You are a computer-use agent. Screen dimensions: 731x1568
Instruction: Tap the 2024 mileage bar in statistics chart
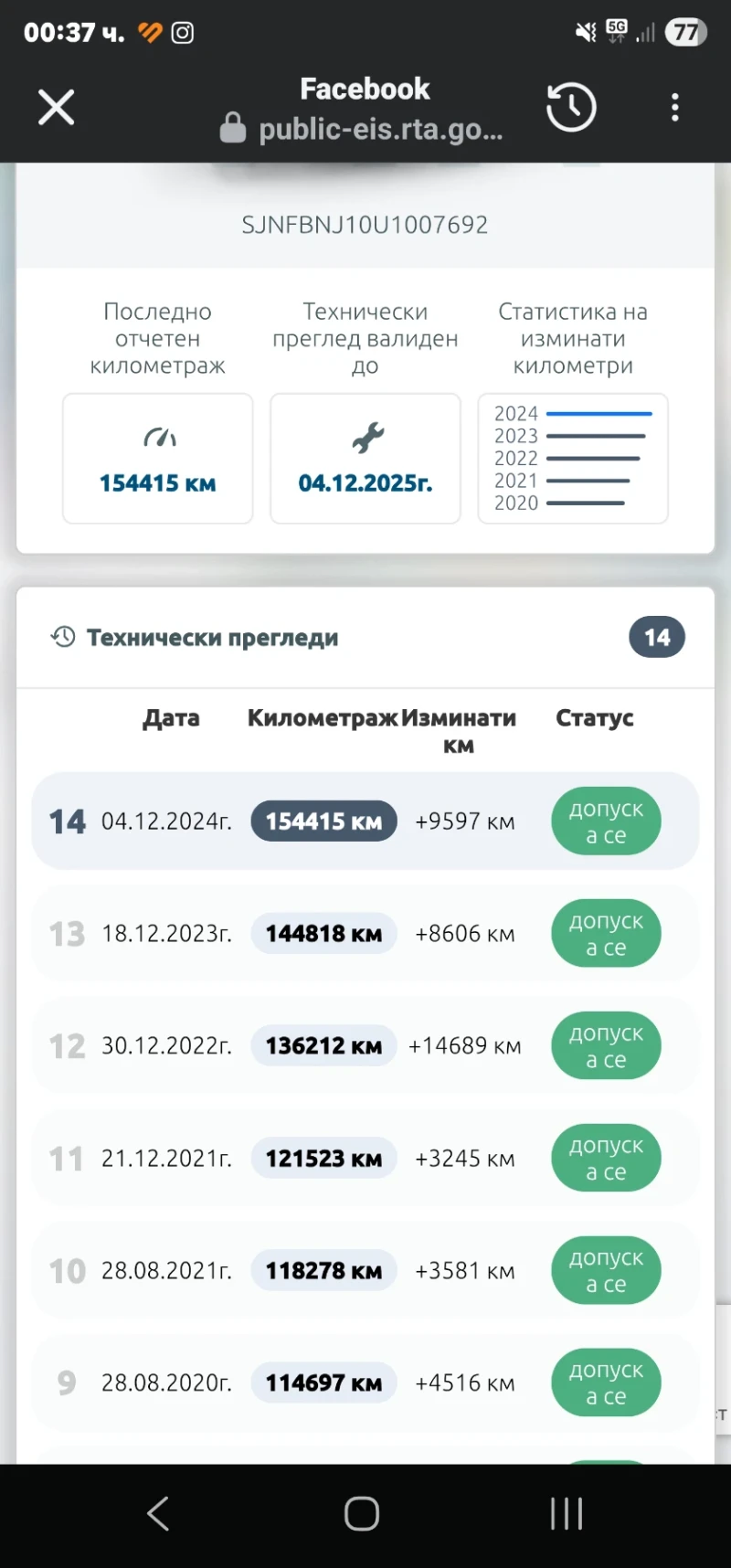point(599,413)
